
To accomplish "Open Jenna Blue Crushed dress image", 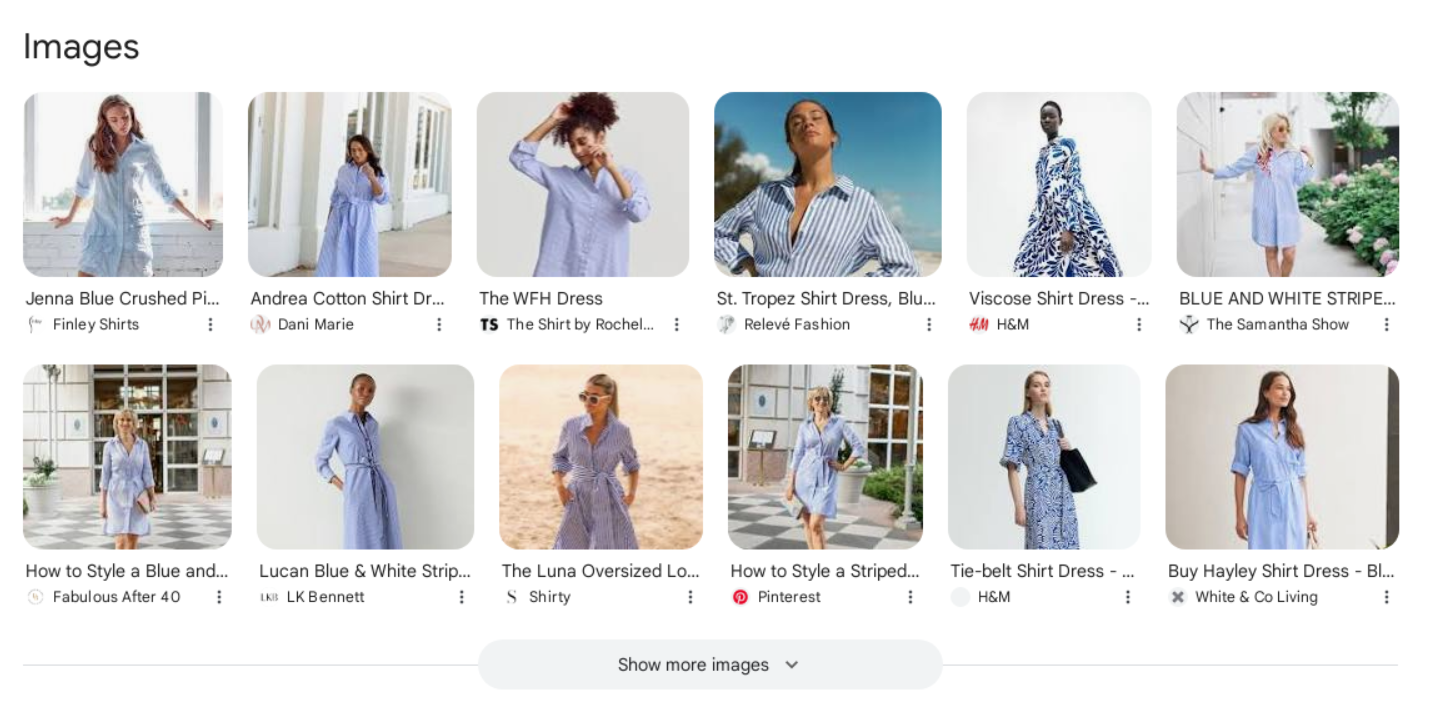I will click(x=123, y=185).
